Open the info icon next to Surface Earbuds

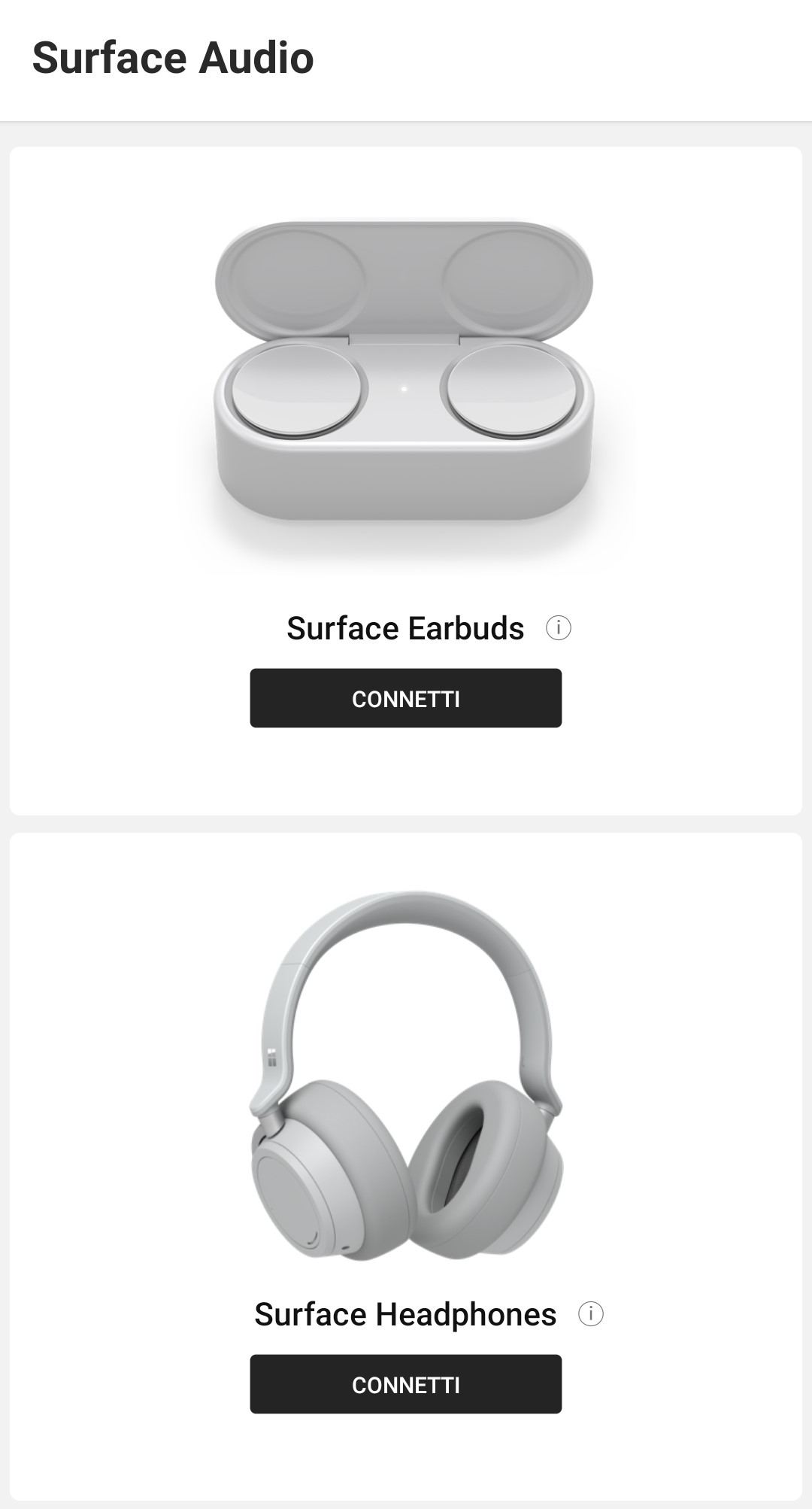[558, 627]
